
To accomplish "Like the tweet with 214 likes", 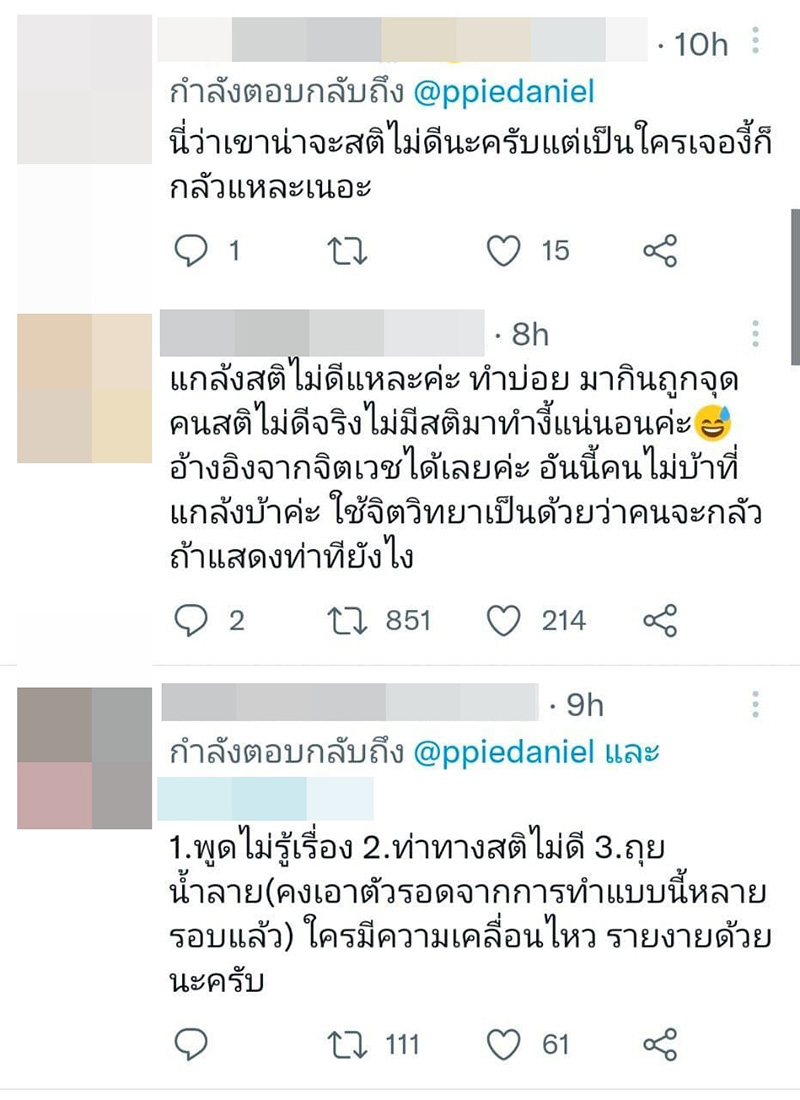I will point(503,621).
